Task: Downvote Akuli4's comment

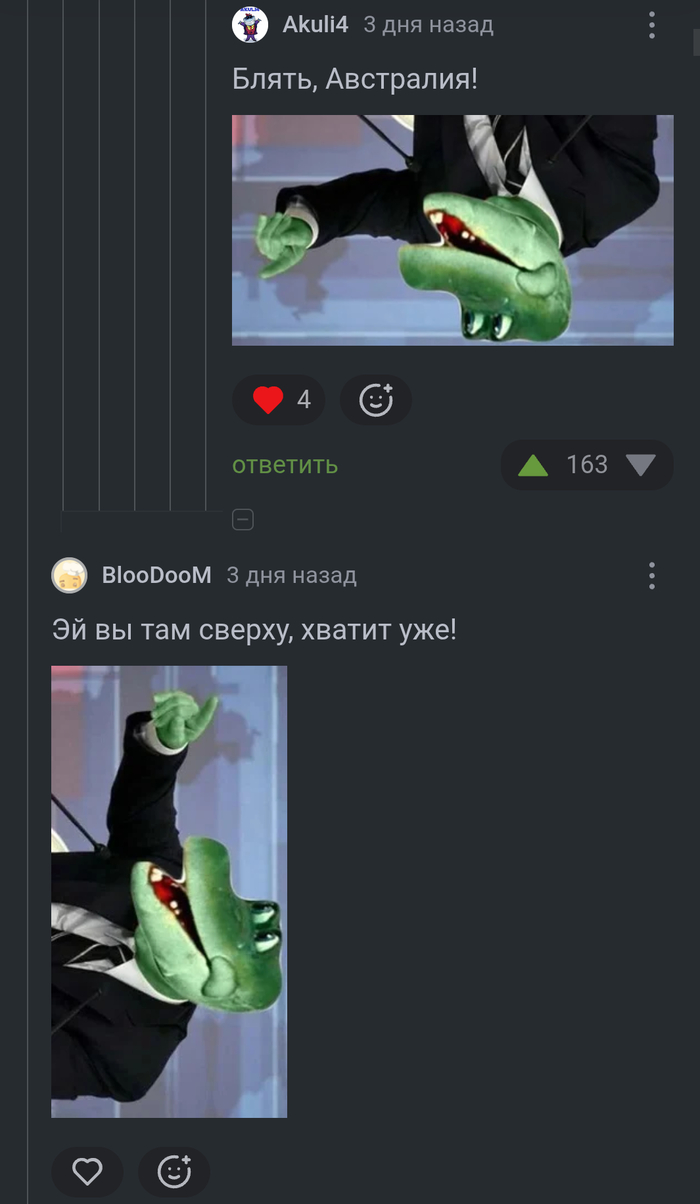Action: 640,465
